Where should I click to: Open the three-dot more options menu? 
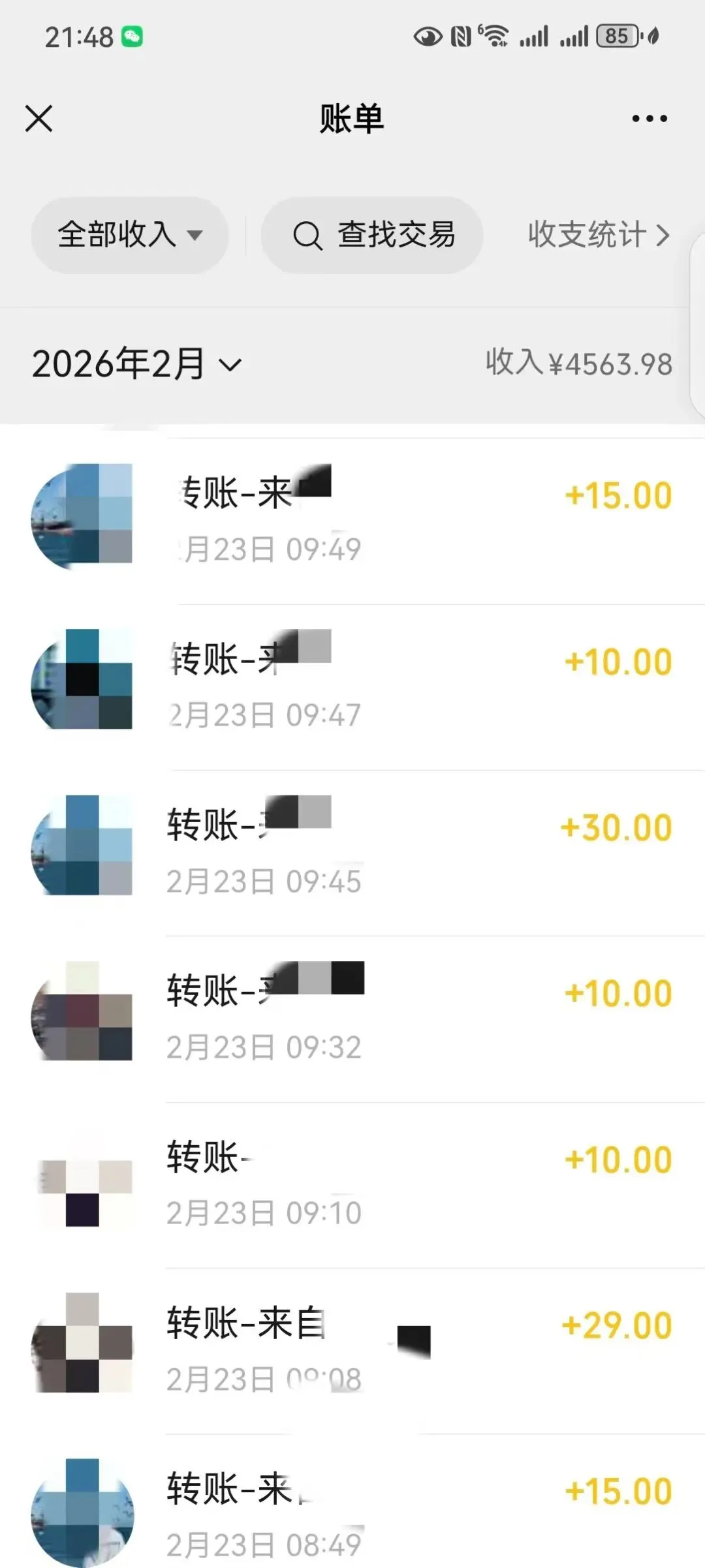tap(649, 119)
